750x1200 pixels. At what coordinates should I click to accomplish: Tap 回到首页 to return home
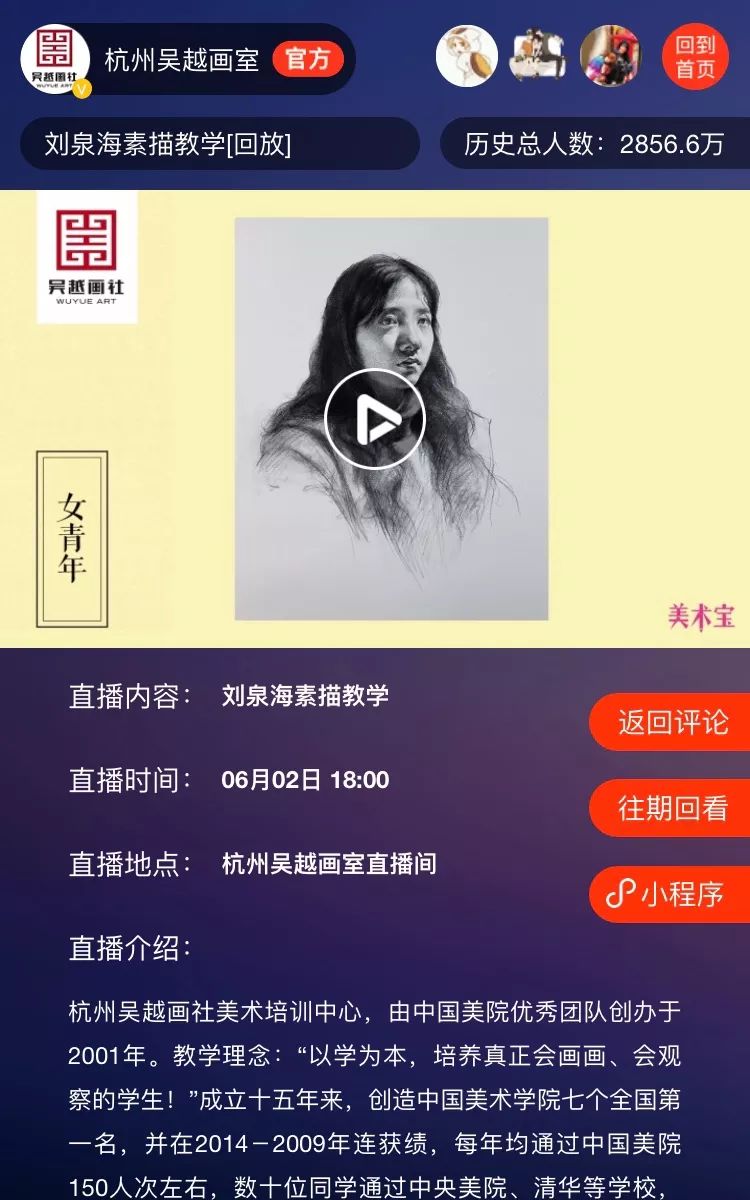tap(696, 57)
